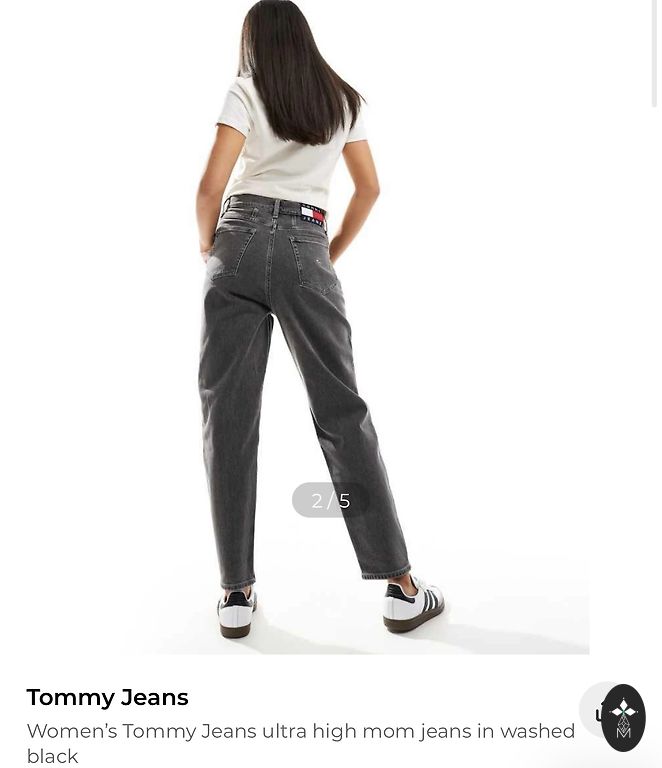This screenshot has width=662, height=768.
Task: Tap the dark floating assistant icon
Action: (624, 718)
